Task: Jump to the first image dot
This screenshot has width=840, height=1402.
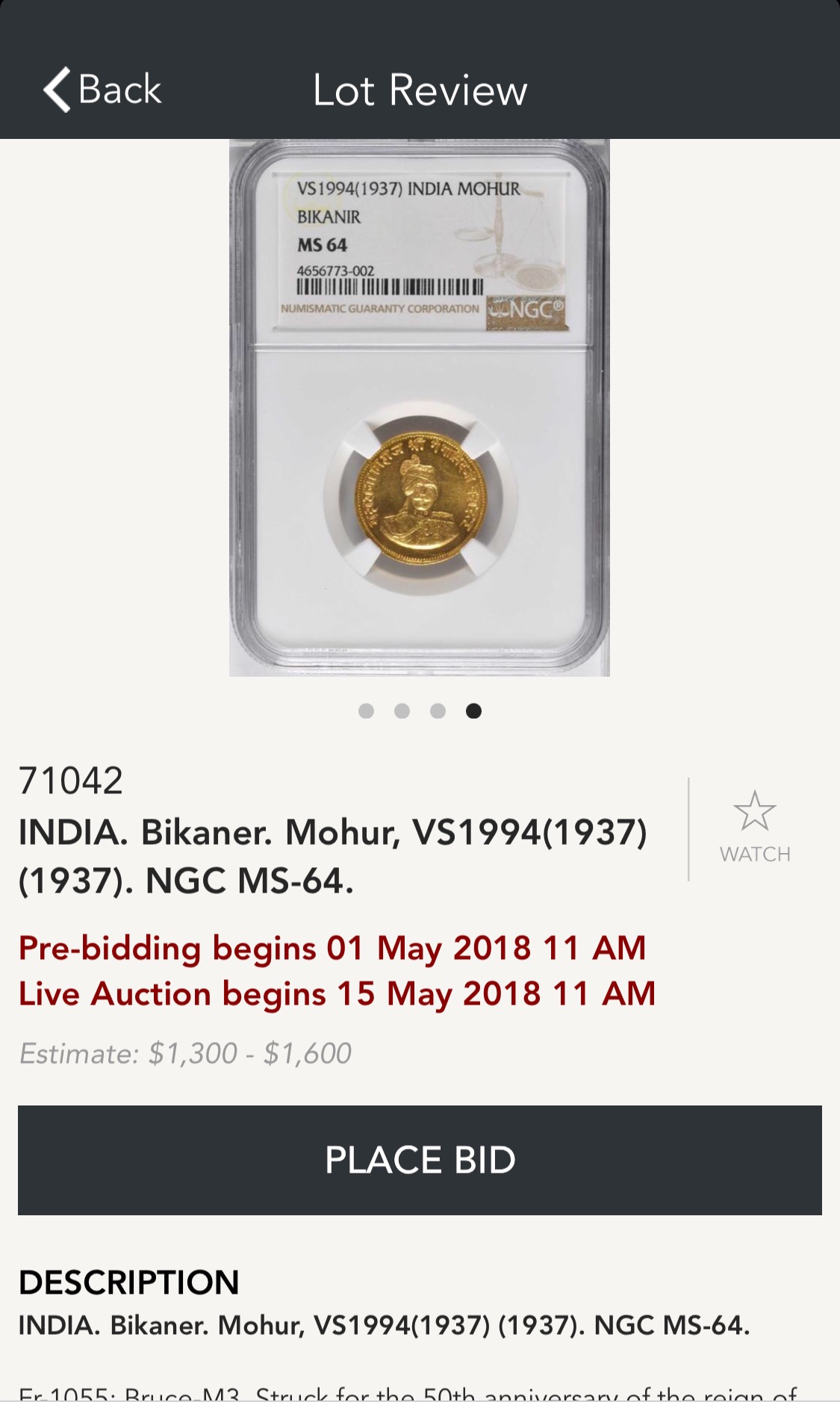Action: click(x=366, y=711)
